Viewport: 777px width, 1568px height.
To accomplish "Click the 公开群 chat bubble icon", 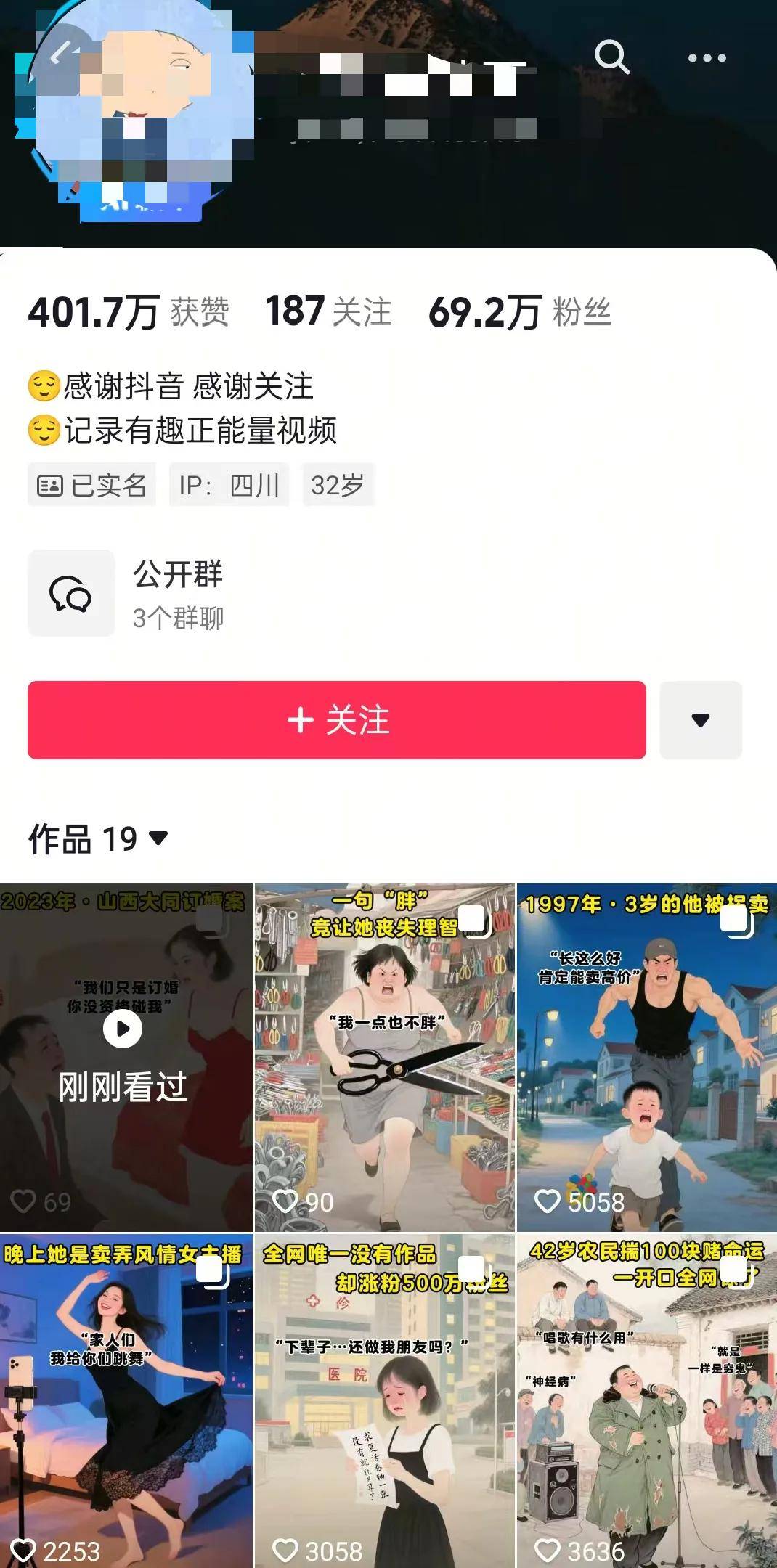I will pos(70,593).
